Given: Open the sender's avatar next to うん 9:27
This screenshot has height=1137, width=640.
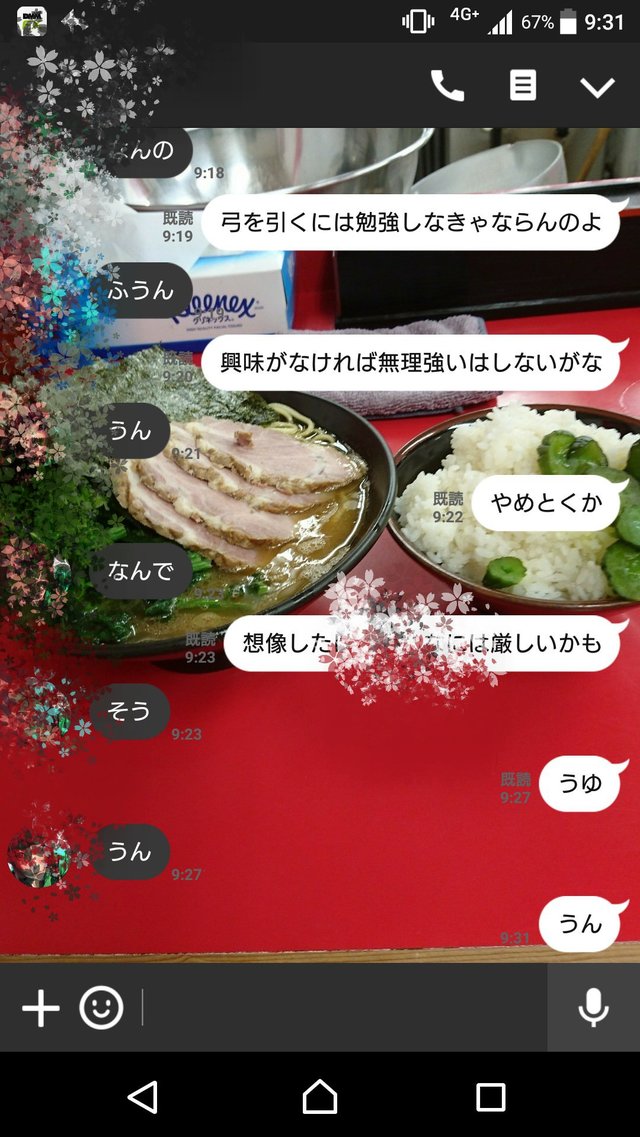Looking at the screenshot, I should pyautogui.click(x=39, y=856).
